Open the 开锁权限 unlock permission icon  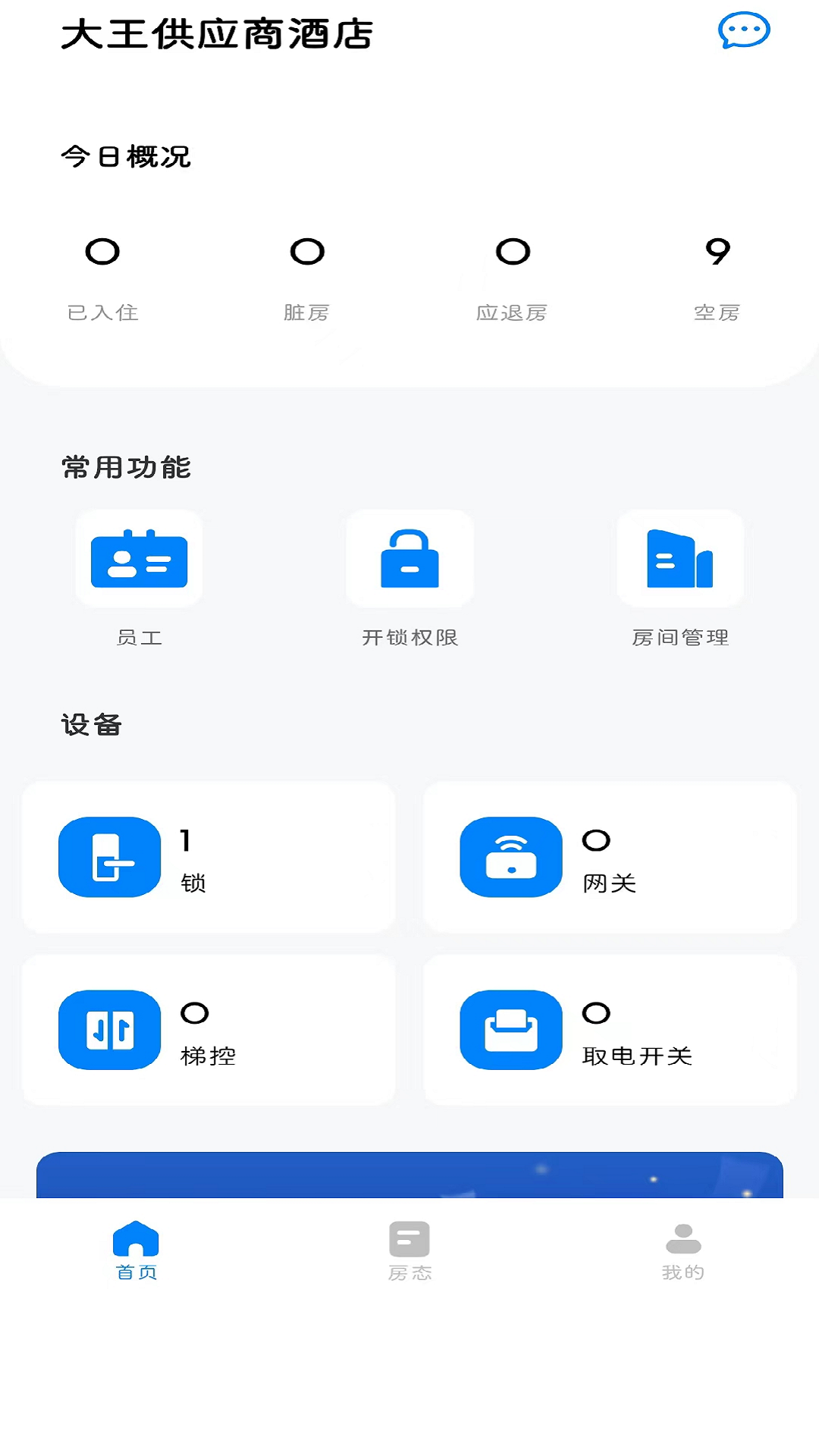click(x=409, y=559)
